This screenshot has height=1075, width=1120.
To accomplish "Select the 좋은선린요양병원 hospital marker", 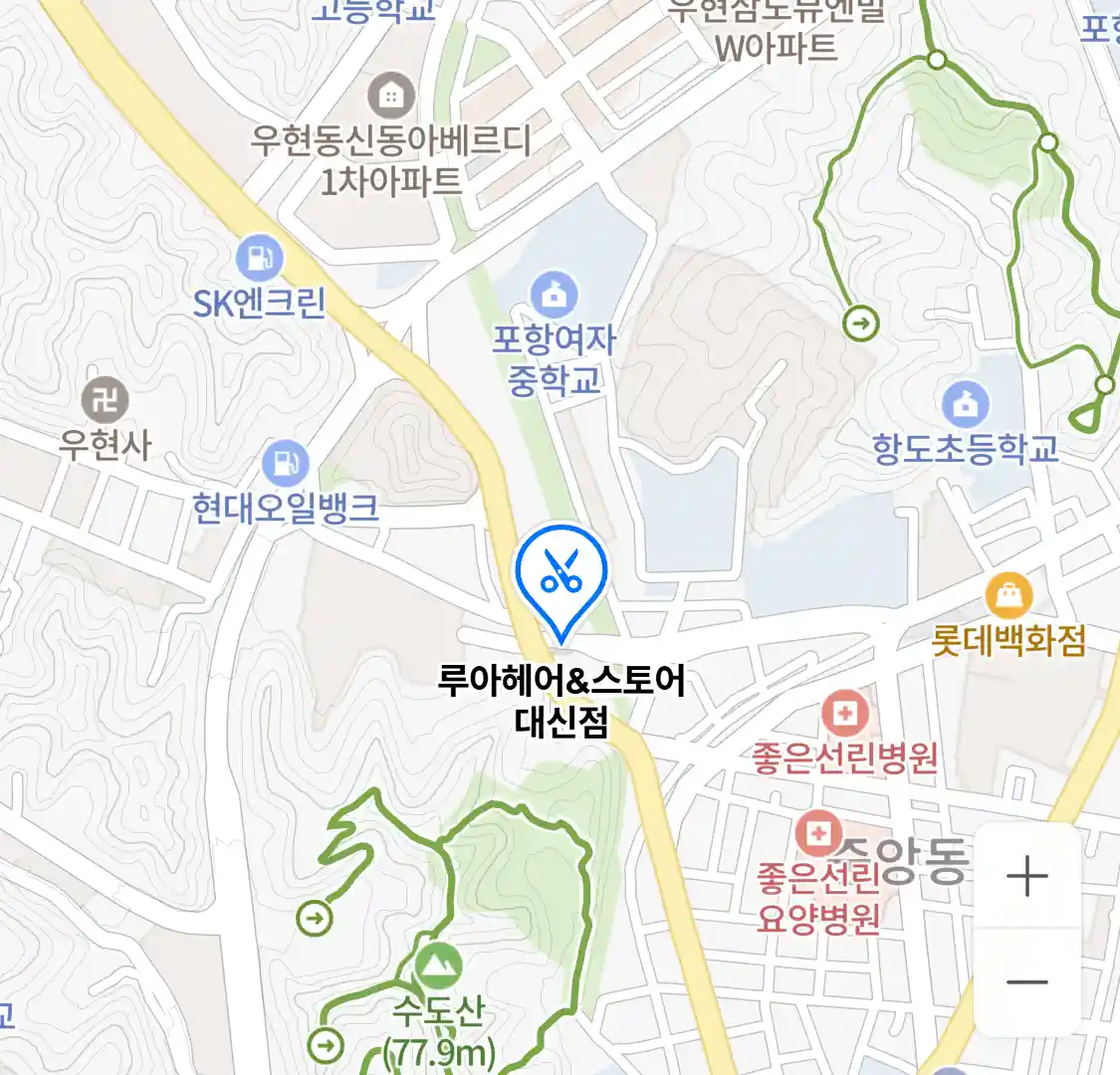I will point(819,833).
